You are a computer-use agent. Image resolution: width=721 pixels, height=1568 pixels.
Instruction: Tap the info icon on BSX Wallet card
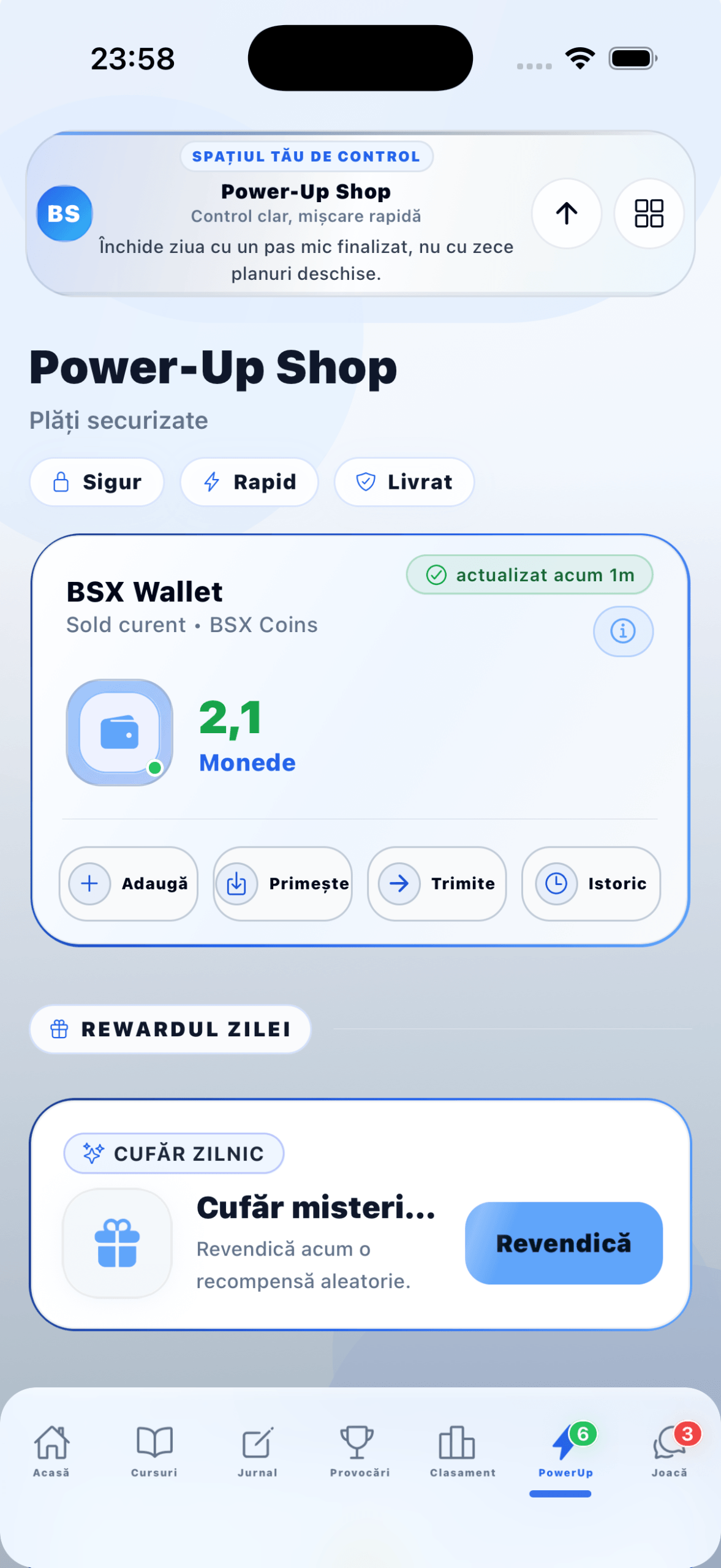(623, 631)
